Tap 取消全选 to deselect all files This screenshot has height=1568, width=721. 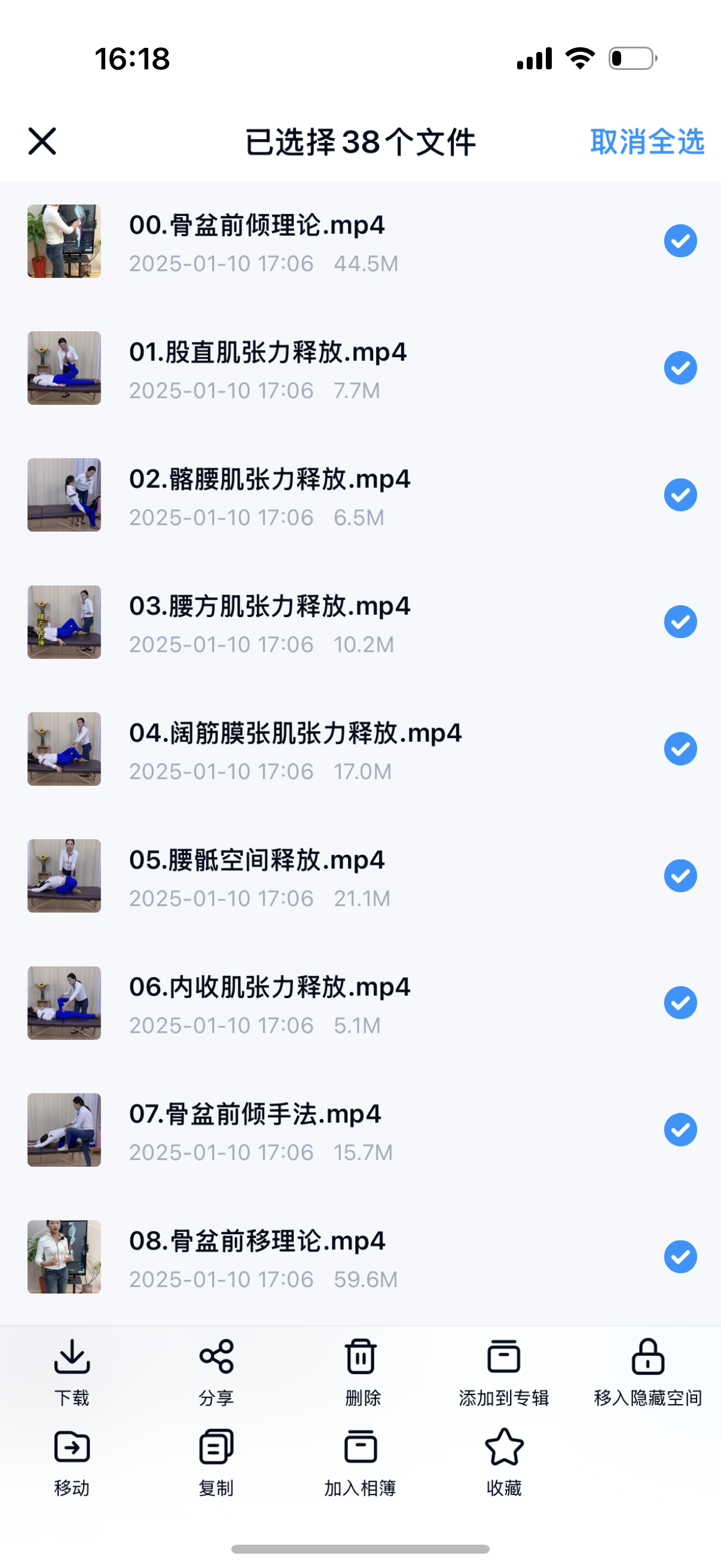tap(647, 142)
